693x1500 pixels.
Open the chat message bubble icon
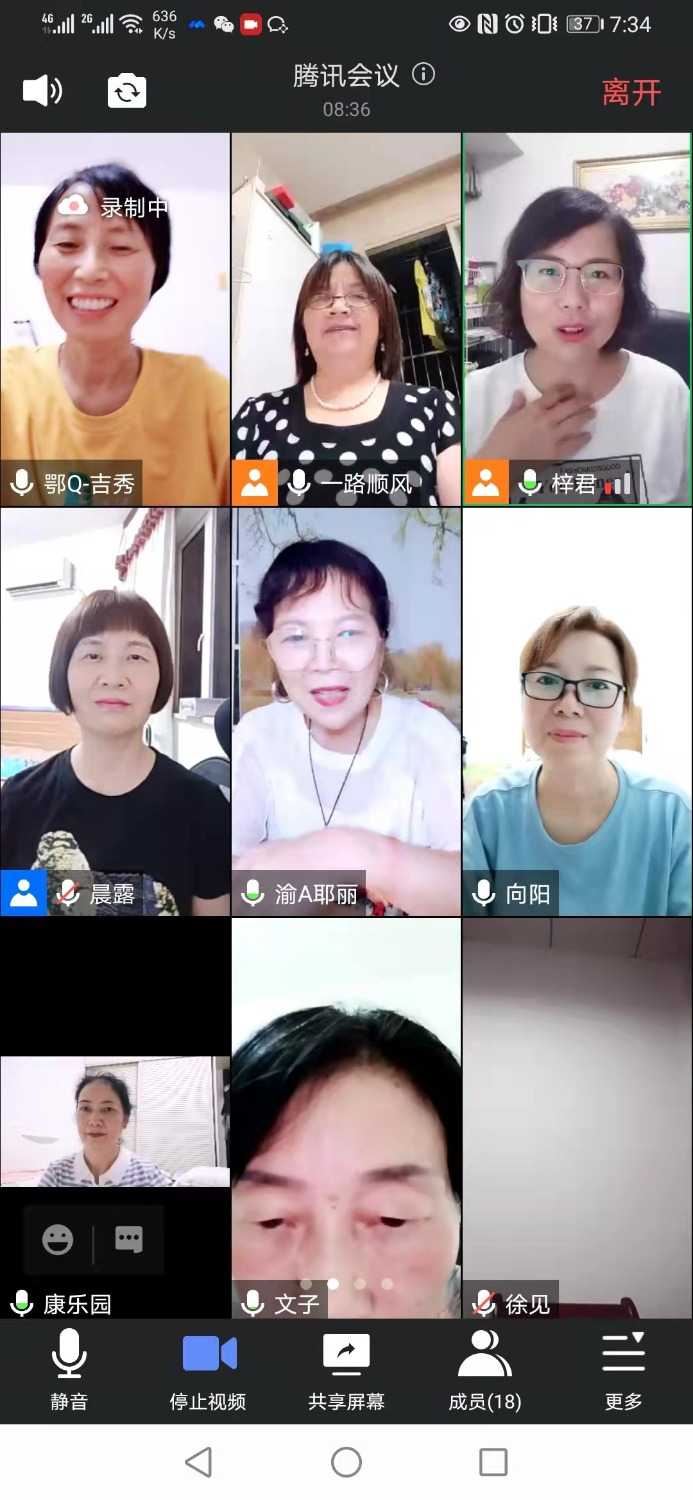coord(128,1240)
